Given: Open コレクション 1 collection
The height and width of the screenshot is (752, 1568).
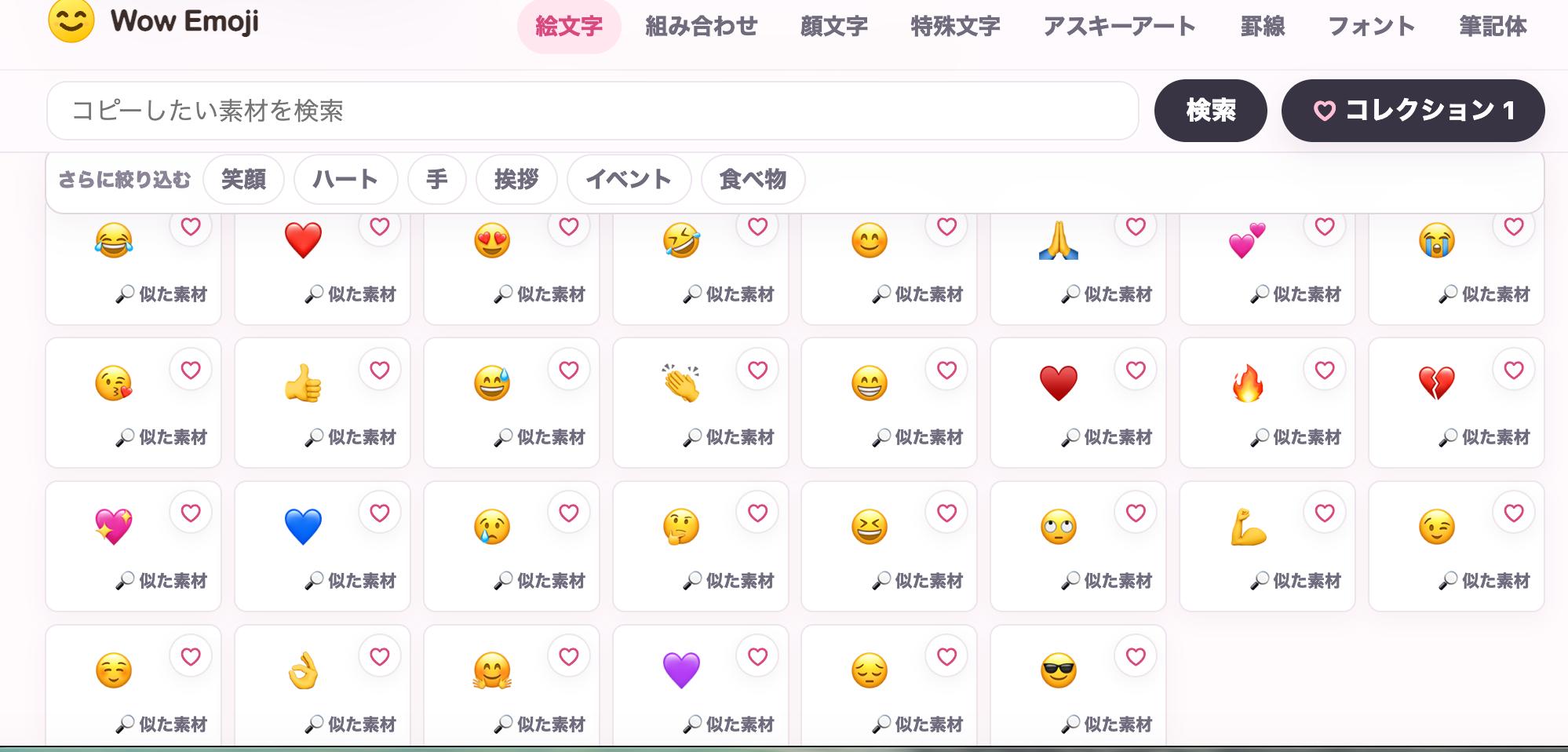Looking at the screenshot, I should tap(1413, 111).
